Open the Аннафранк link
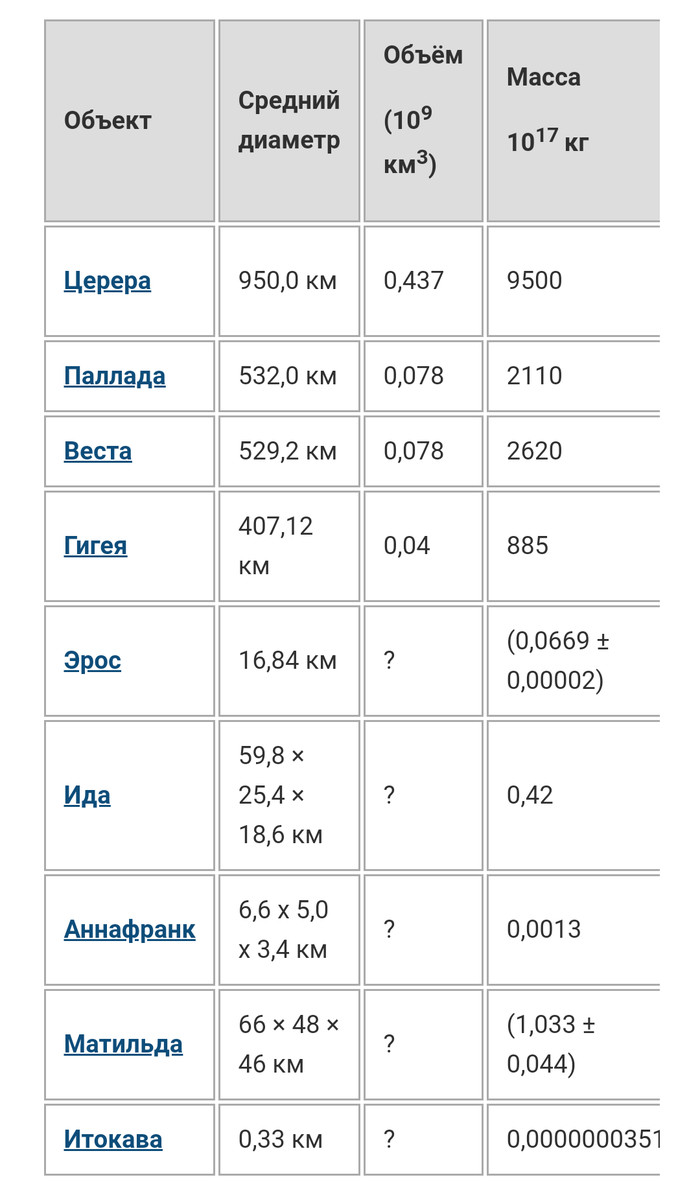Image resolution: width=700 pixels, height=1186 pixels. coord(129,930)
